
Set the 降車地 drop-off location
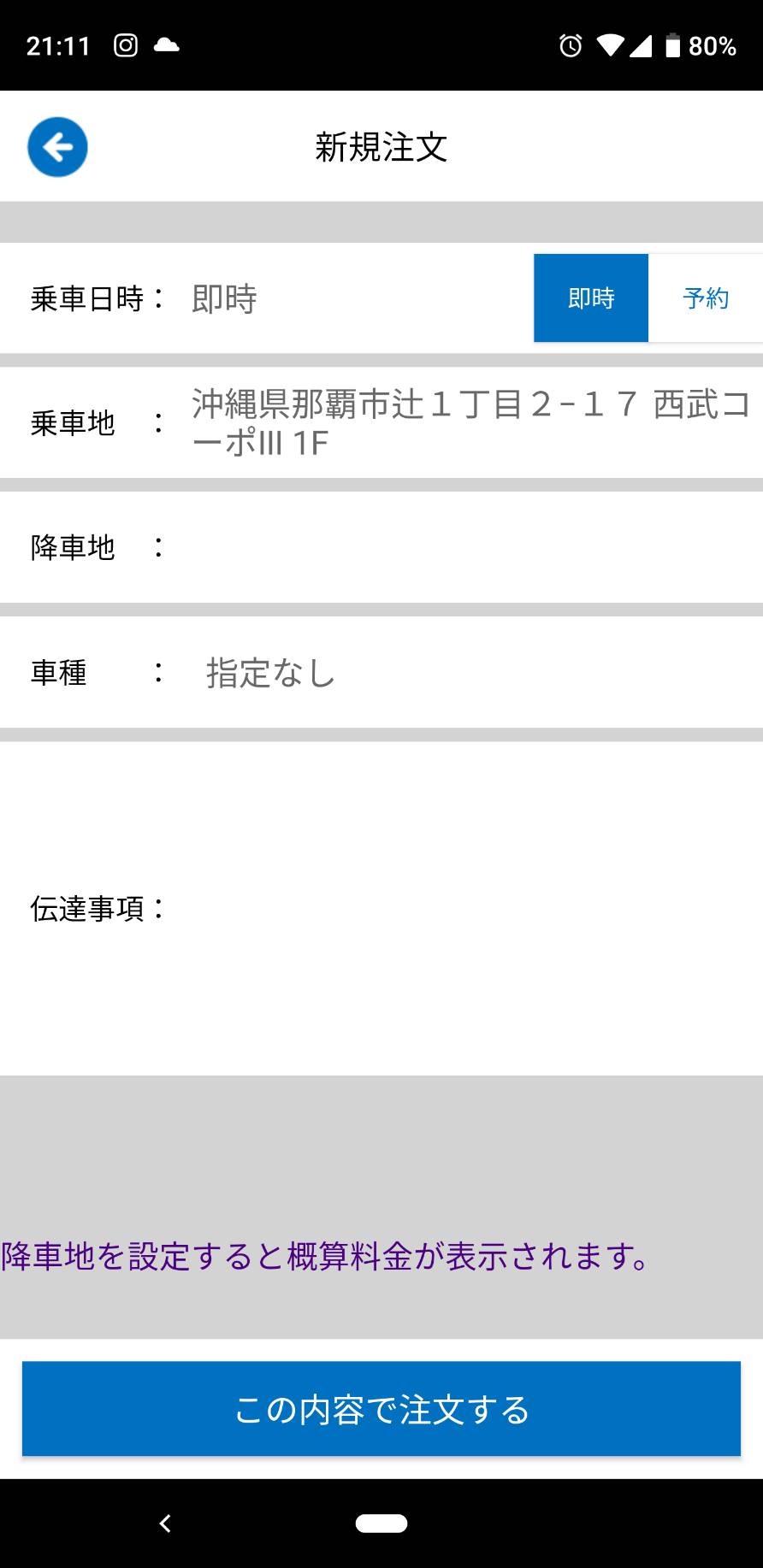[x=381, y=547]
